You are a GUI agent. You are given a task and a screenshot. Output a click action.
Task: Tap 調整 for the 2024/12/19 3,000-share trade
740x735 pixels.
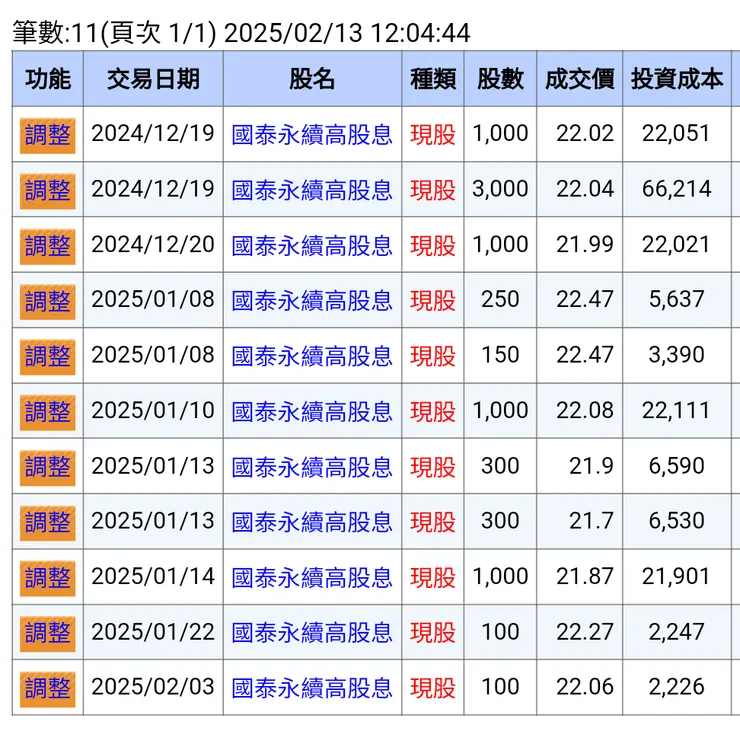[x=48, y=190]
